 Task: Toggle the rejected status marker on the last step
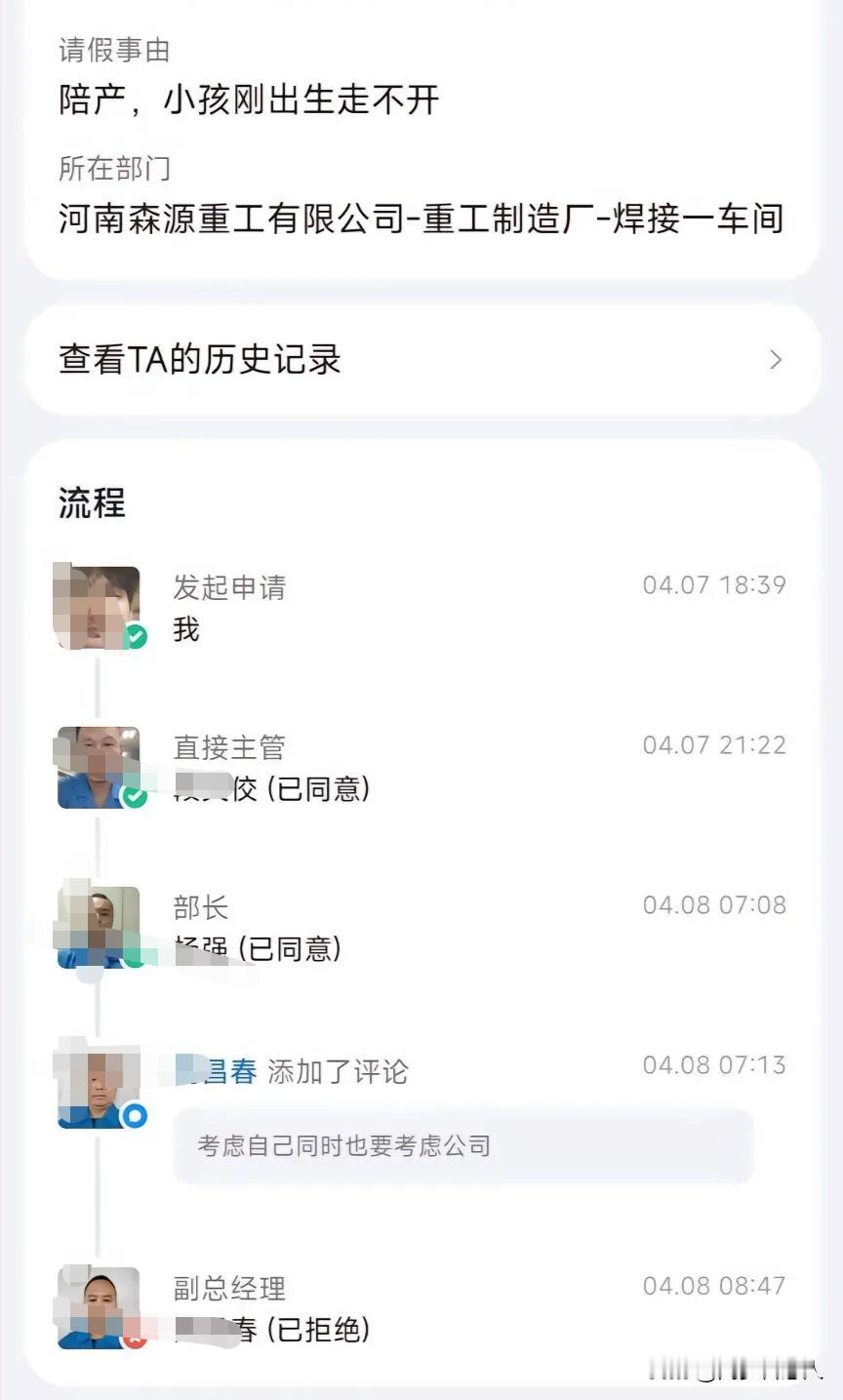point(134,1340)
